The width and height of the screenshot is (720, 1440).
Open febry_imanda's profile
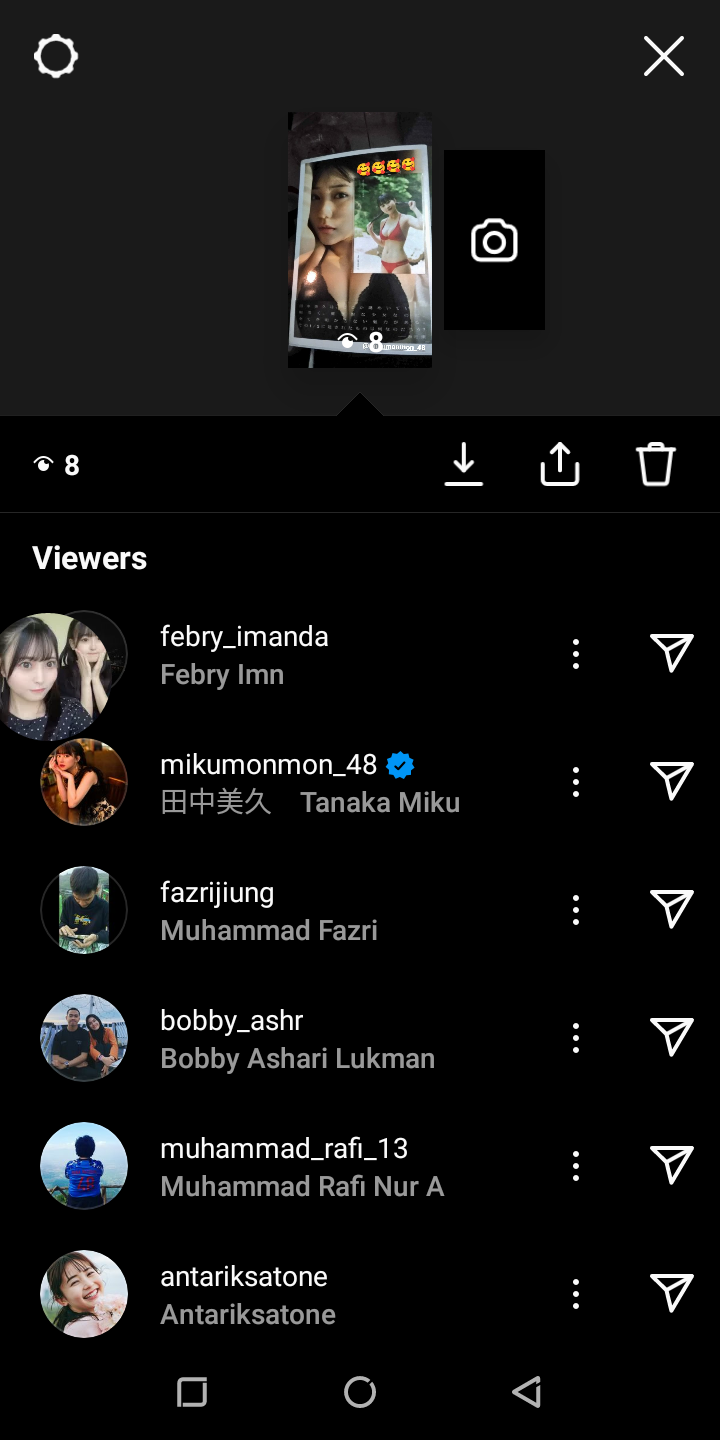coord(244,637)
